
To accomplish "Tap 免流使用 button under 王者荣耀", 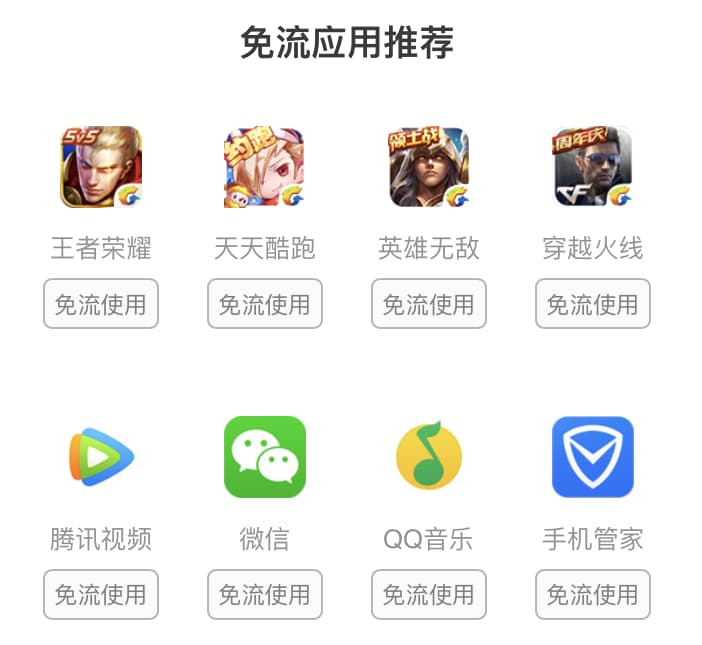I will click(101, 304).
